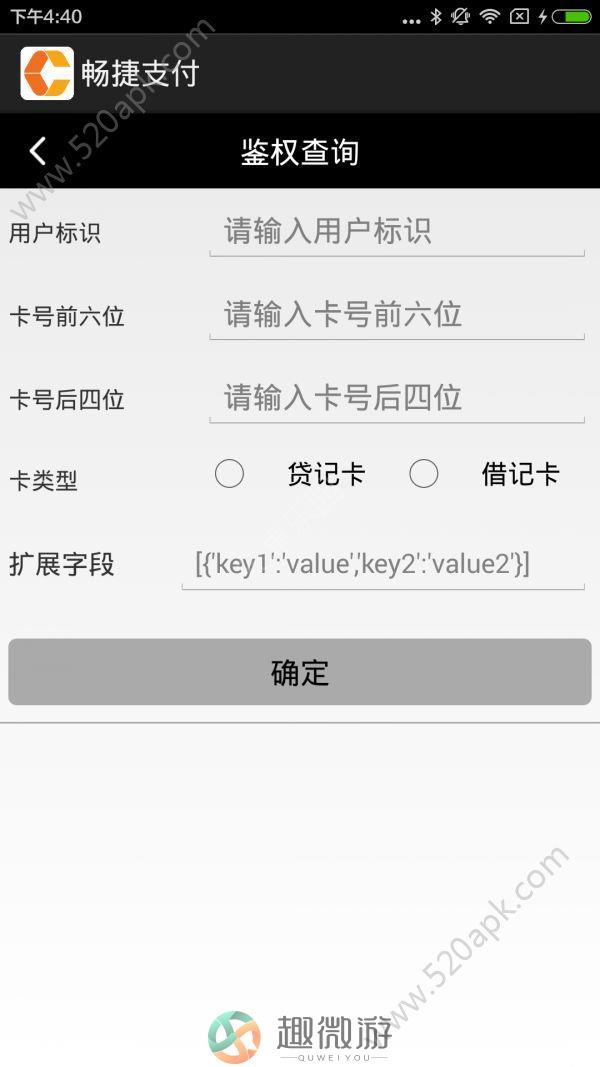Go back from the 鉴权查询 page
600x1067 pixels.
point(38,151)
